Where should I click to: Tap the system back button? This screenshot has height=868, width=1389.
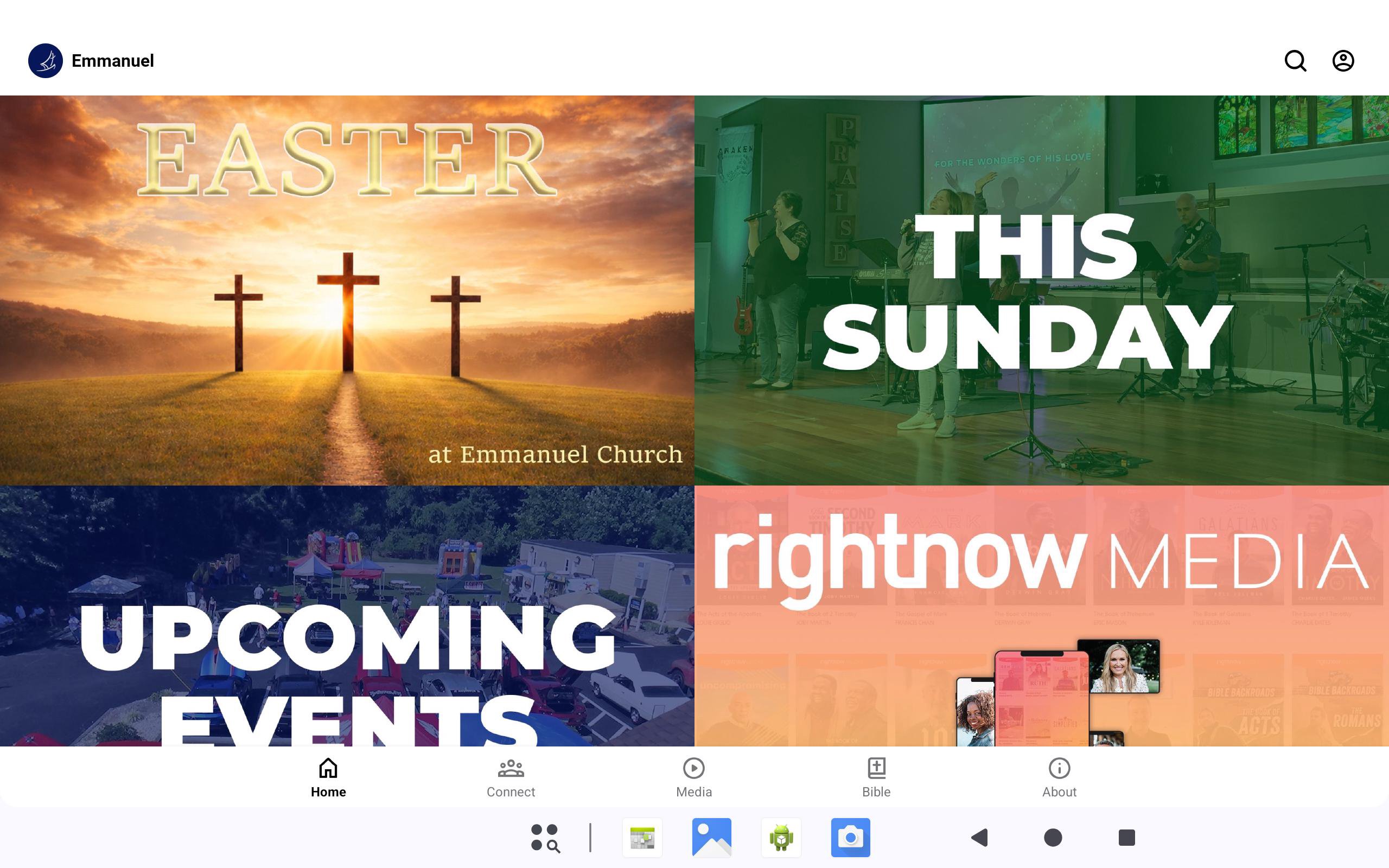point(980,838)
